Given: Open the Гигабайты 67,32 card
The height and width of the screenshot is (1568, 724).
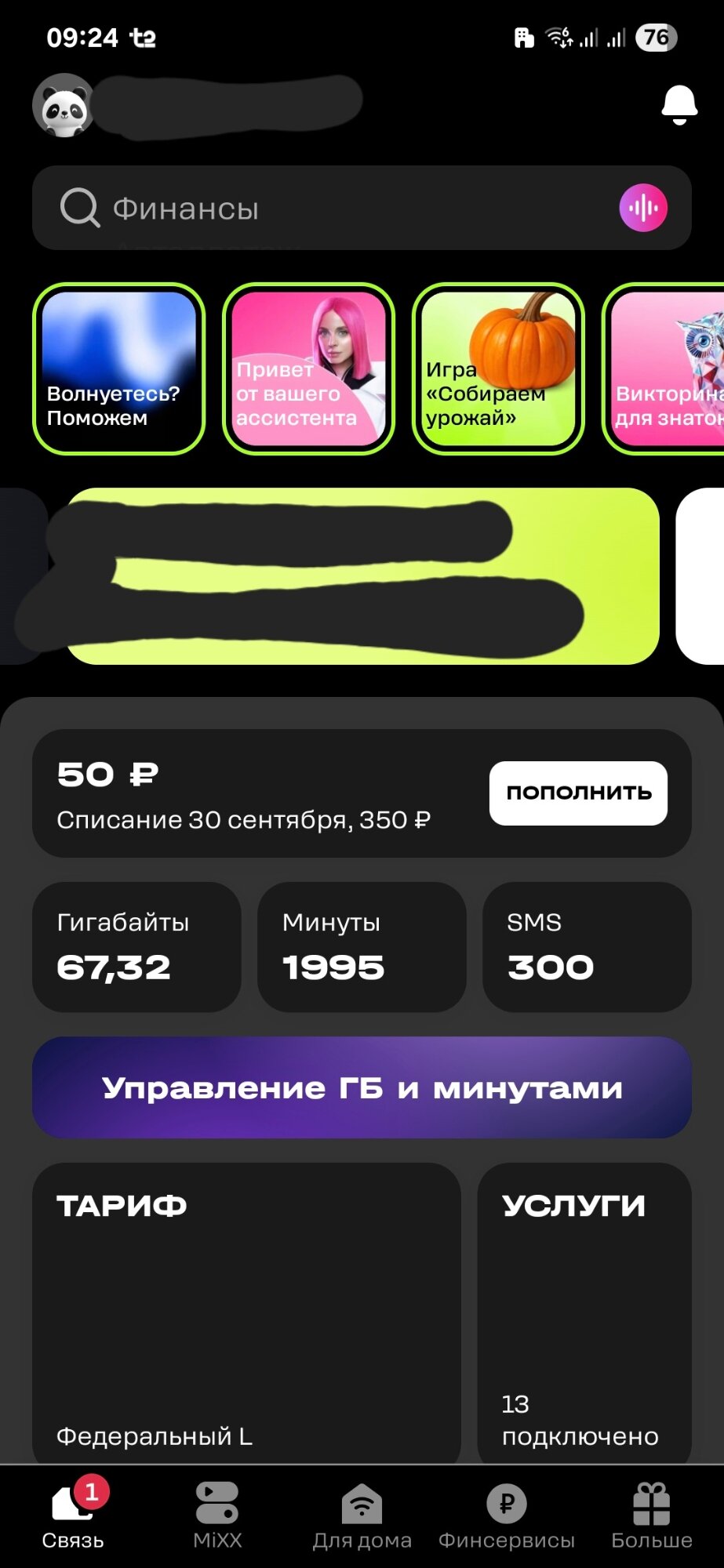Looking at the screenshot, I should point(136,946).
